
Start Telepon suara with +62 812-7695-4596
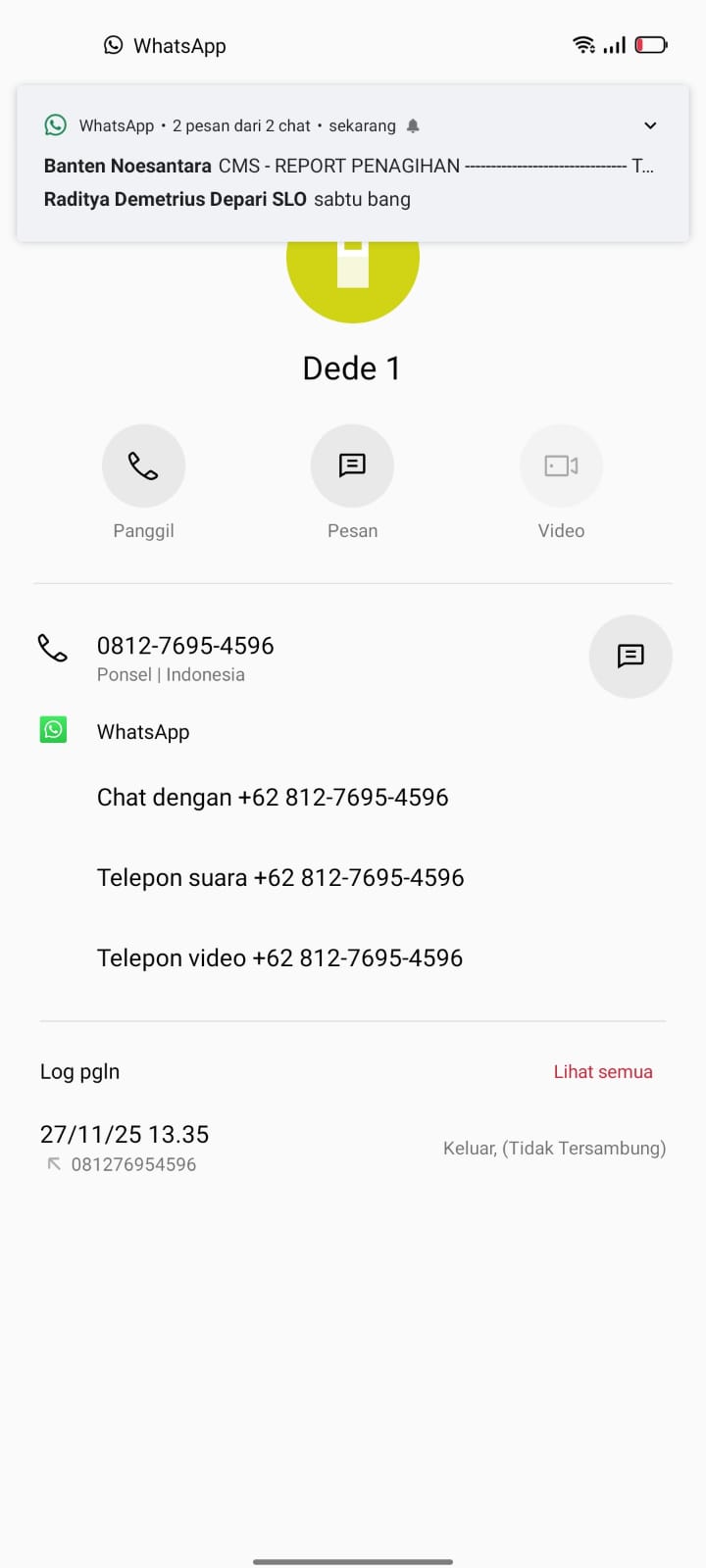279,877
